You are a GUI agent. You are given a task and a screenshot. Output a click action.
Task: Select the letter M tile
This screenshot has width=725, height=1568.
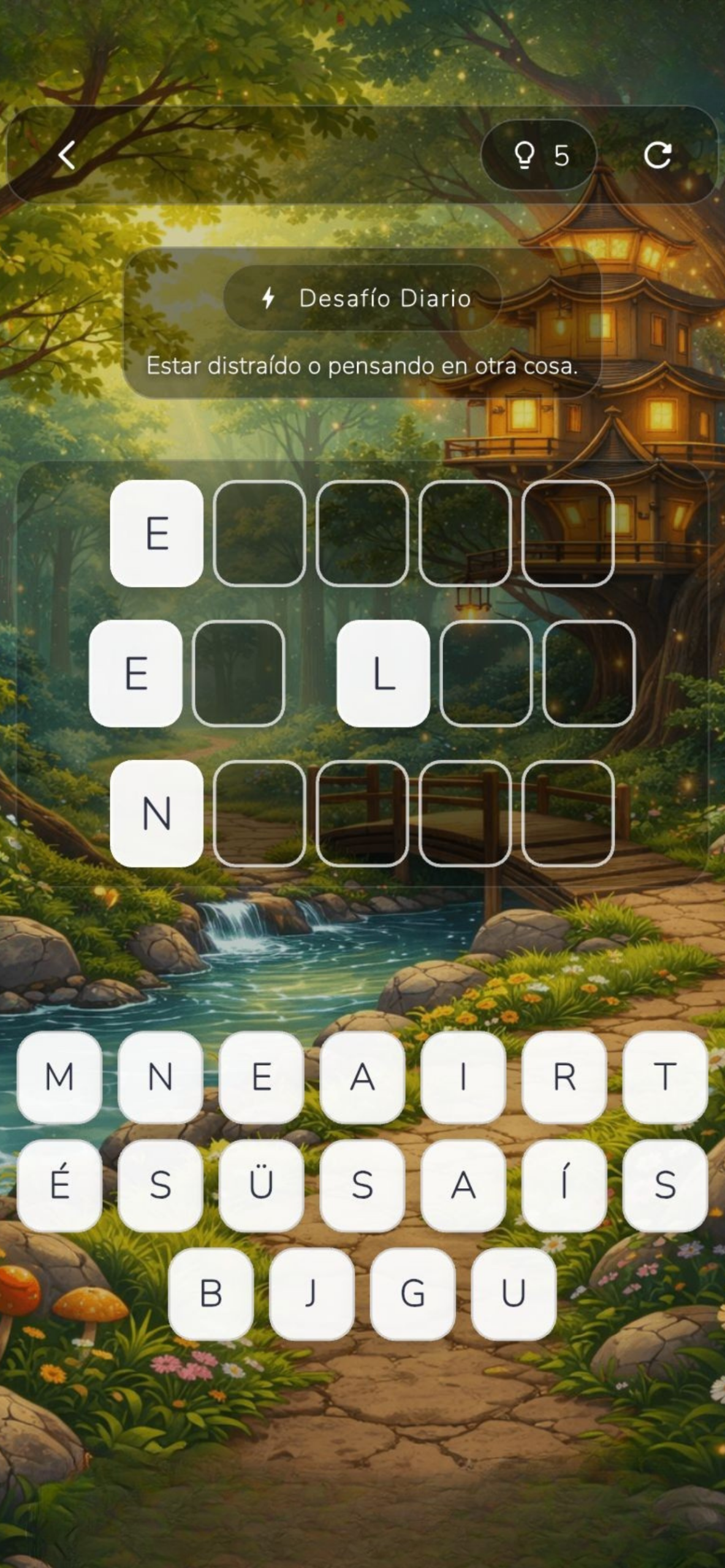[59, 1077]
